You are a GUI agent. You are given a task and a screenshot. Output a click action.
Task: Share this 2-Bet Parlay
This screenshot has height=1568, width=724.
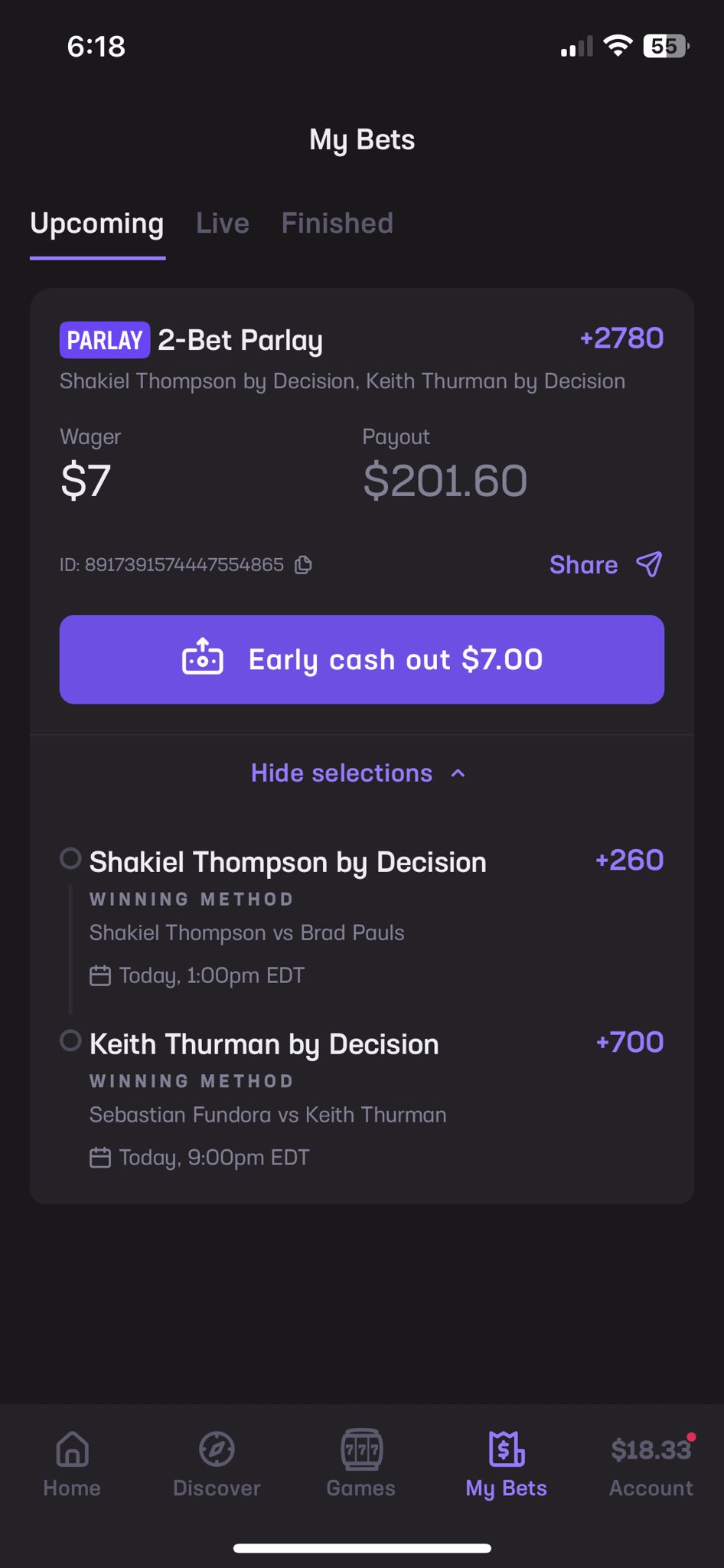coord(605,565)
